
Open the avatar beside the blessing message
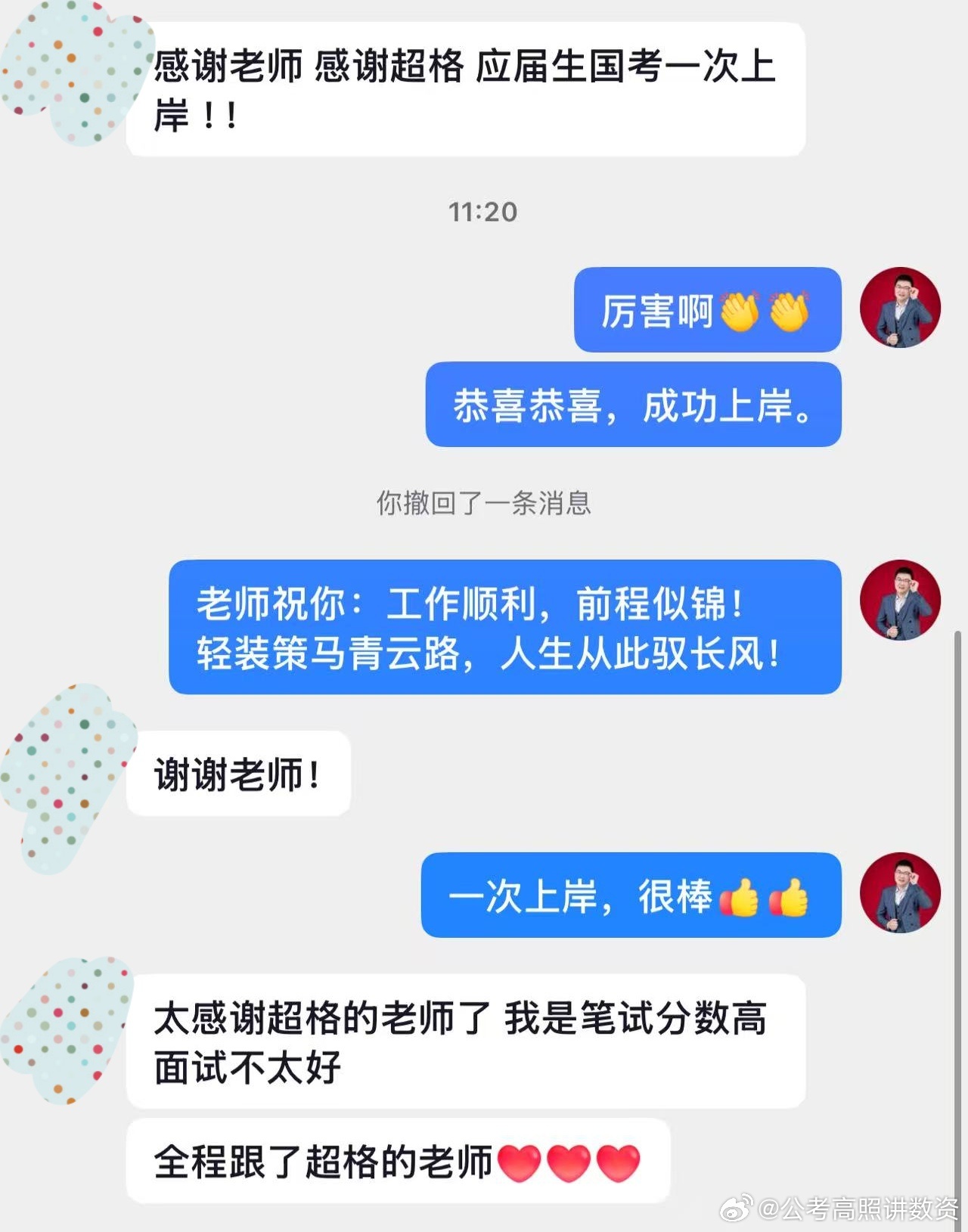(x=900, y=600)
